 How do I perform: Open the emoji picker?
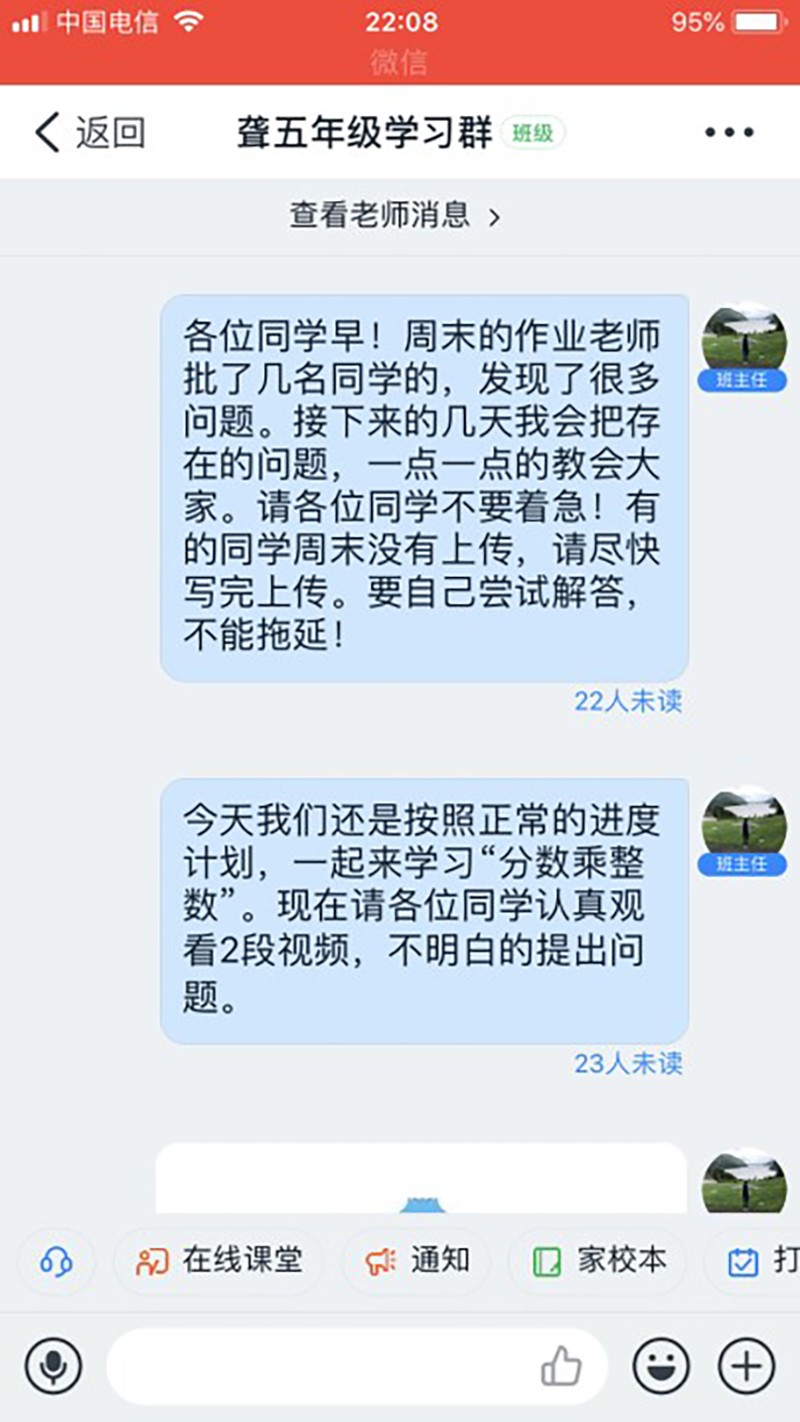(x=661, y=1366)
